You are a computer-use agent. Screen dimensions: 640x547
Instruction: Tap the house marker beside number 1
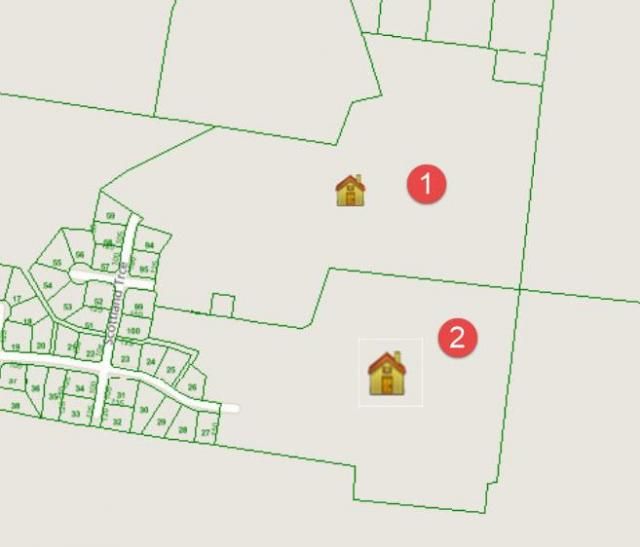[350, 190]
